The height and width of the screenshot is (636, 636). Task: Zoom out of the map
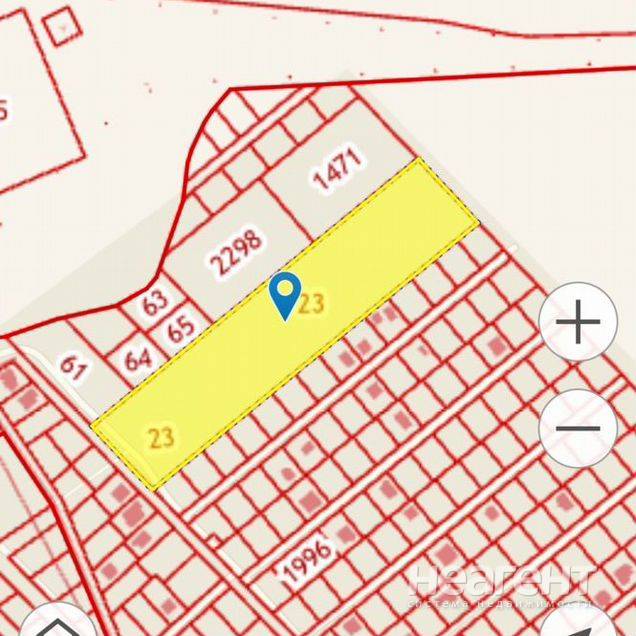pos(577,429)
